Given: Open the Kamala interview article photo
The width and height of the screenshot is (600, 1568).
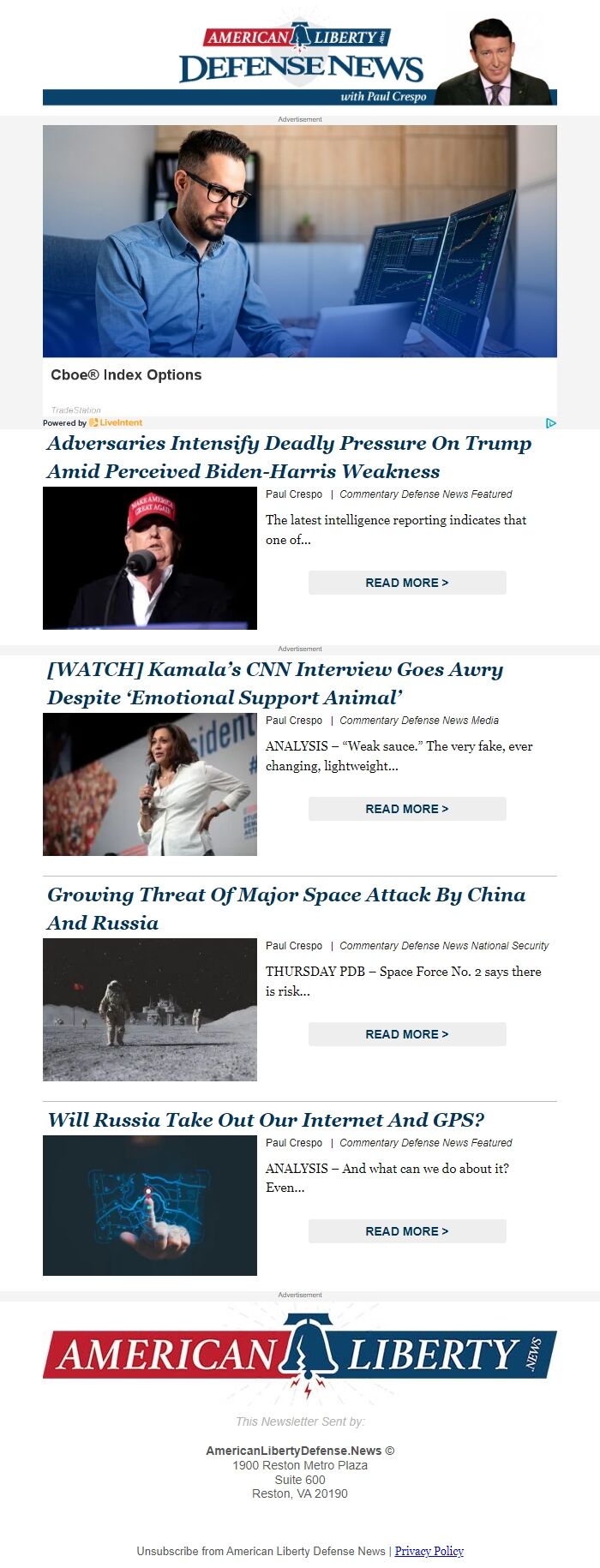Looking at the screenshot, I should [150, 784].
